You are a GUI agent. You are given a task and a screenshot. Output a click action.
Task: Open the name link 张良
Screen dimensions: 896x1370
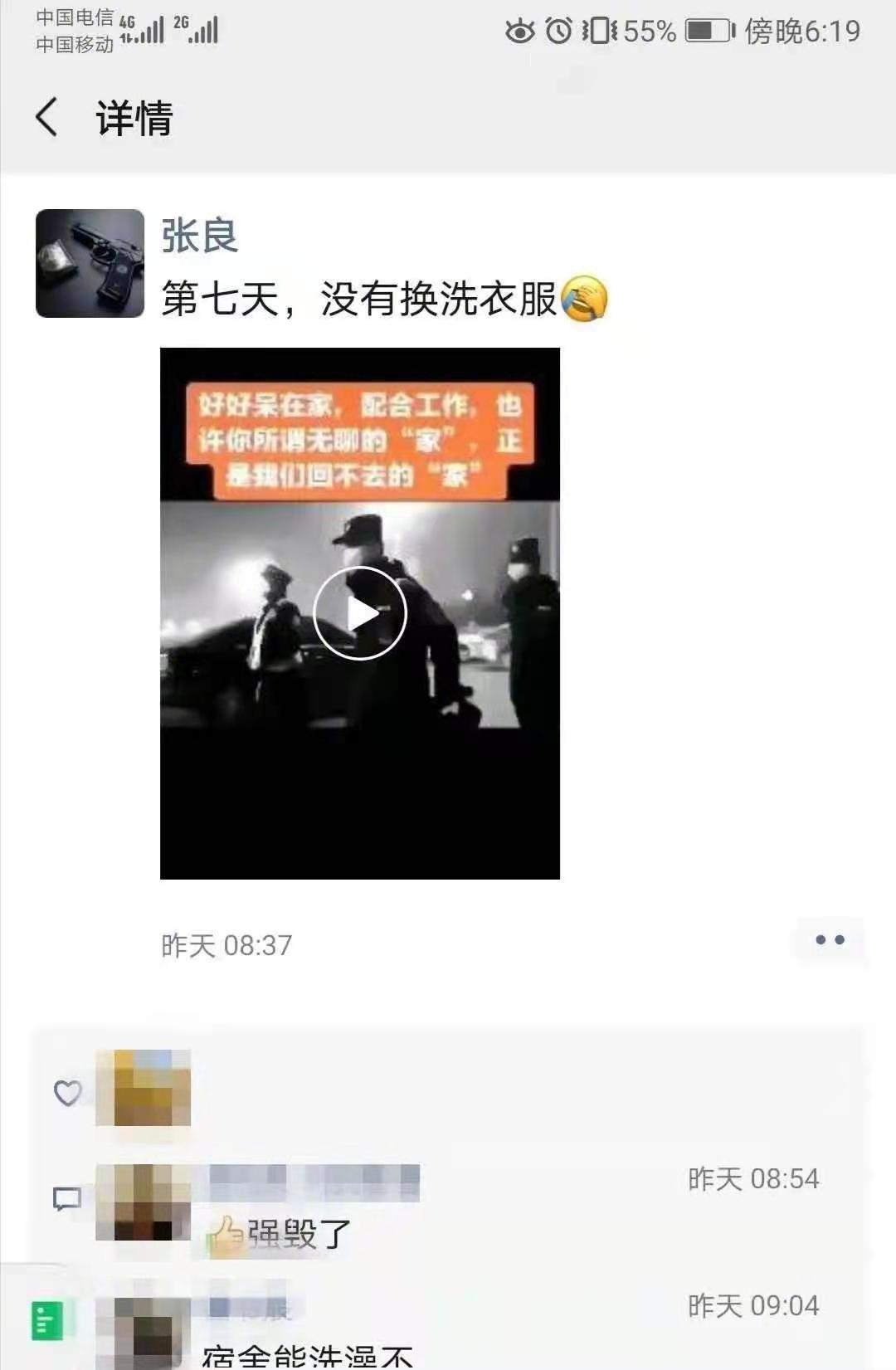[x=199, y=236]
